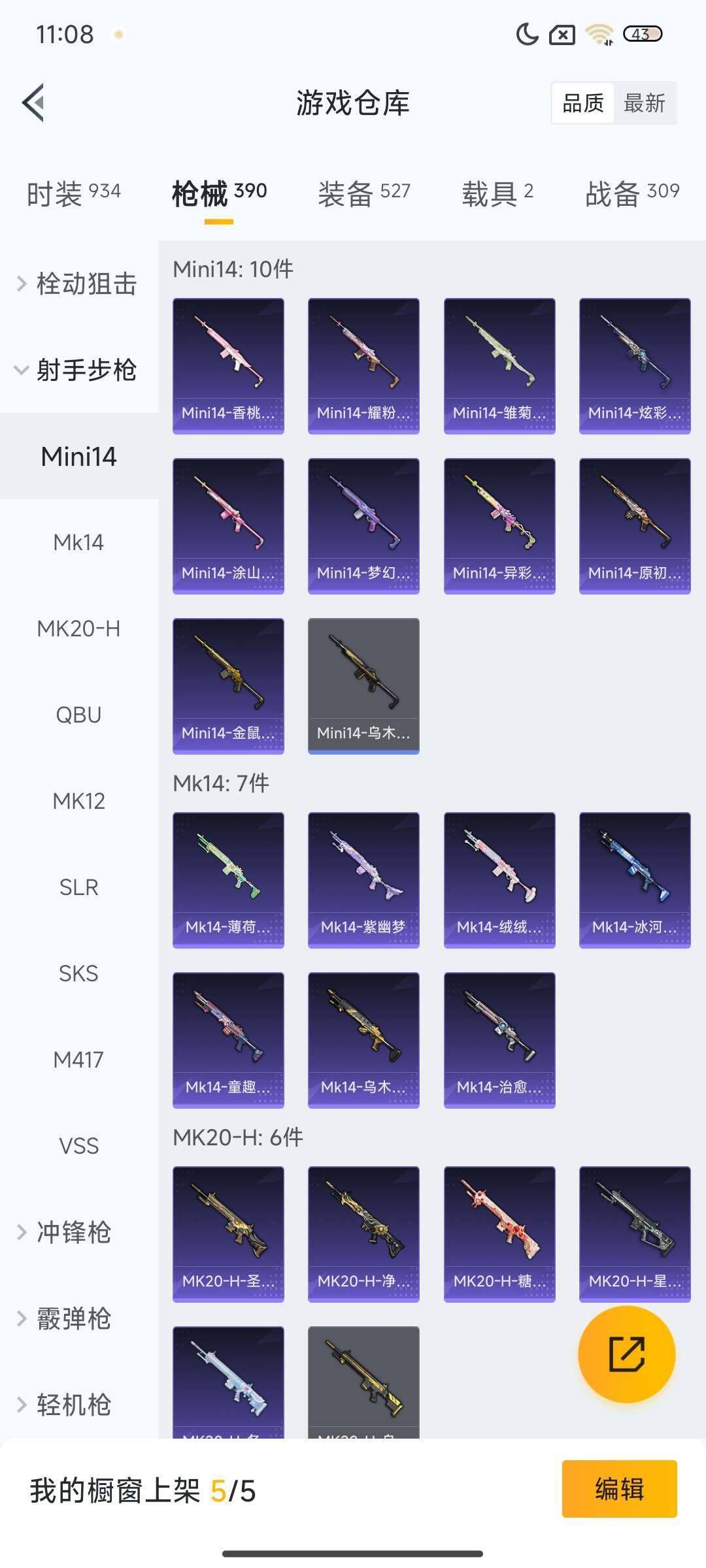Switch to the 装备 tab
This screenshot has width=706, height=1568.
click(363, 193)
